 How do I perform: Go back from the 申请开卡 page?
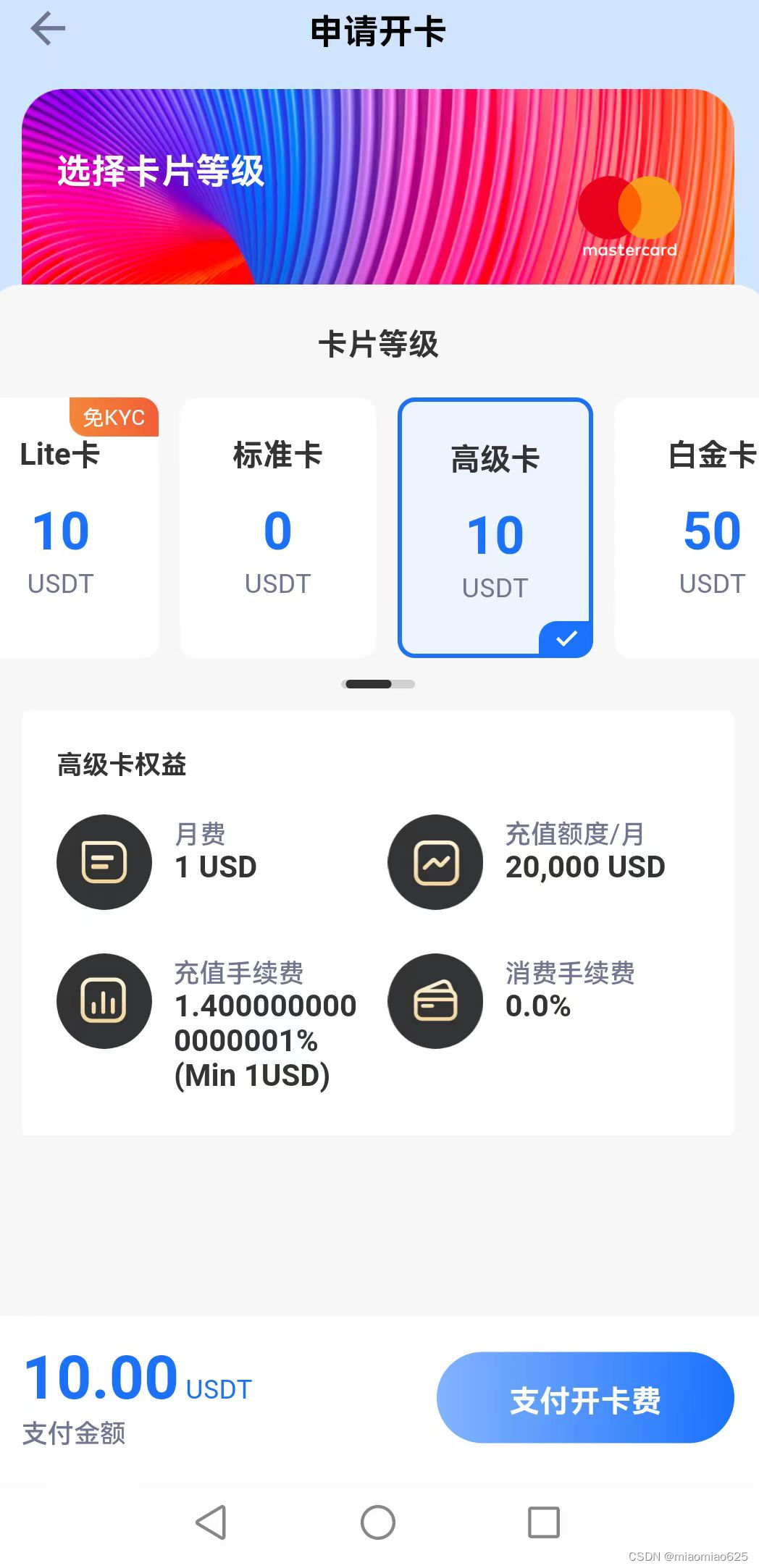pos(48,30)
